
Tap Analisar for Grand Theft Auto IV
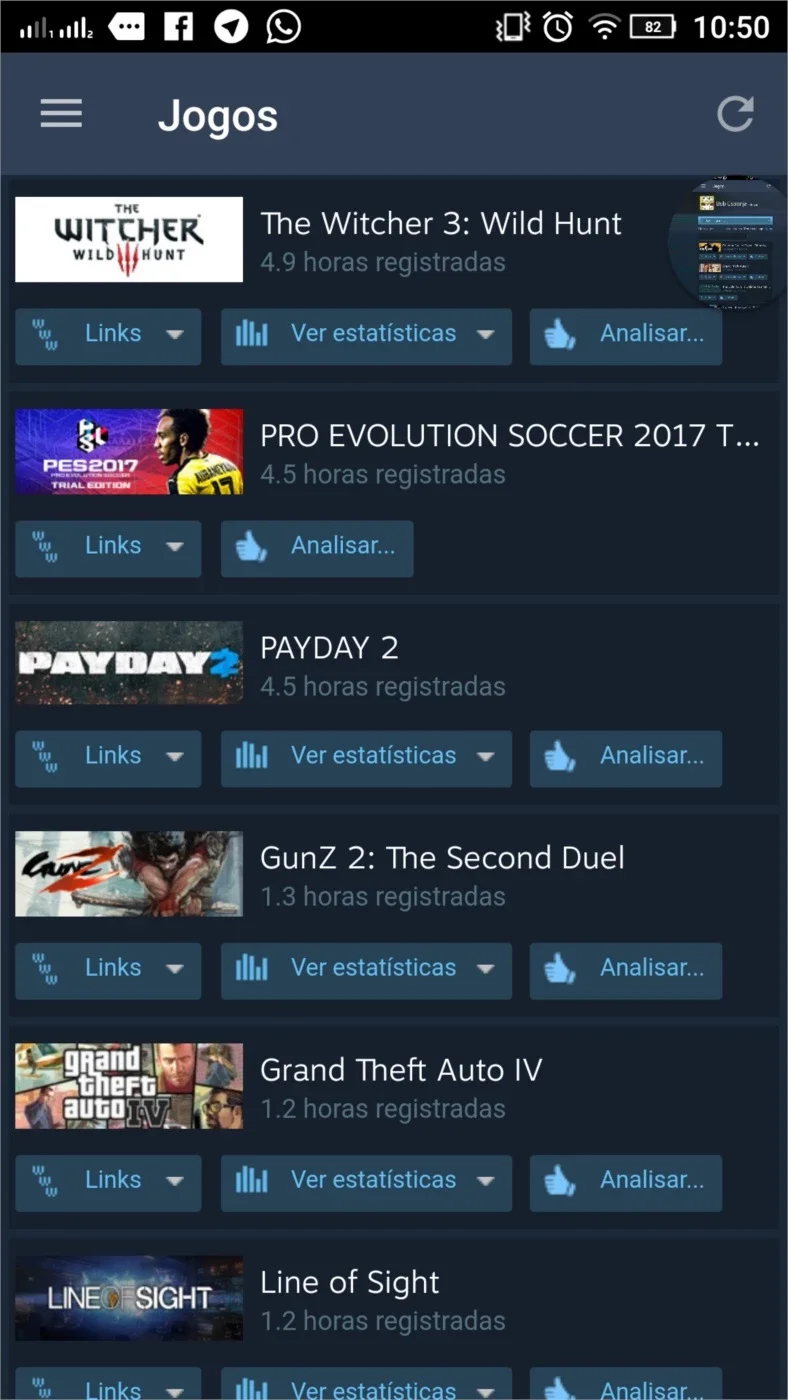(625, 1182)
